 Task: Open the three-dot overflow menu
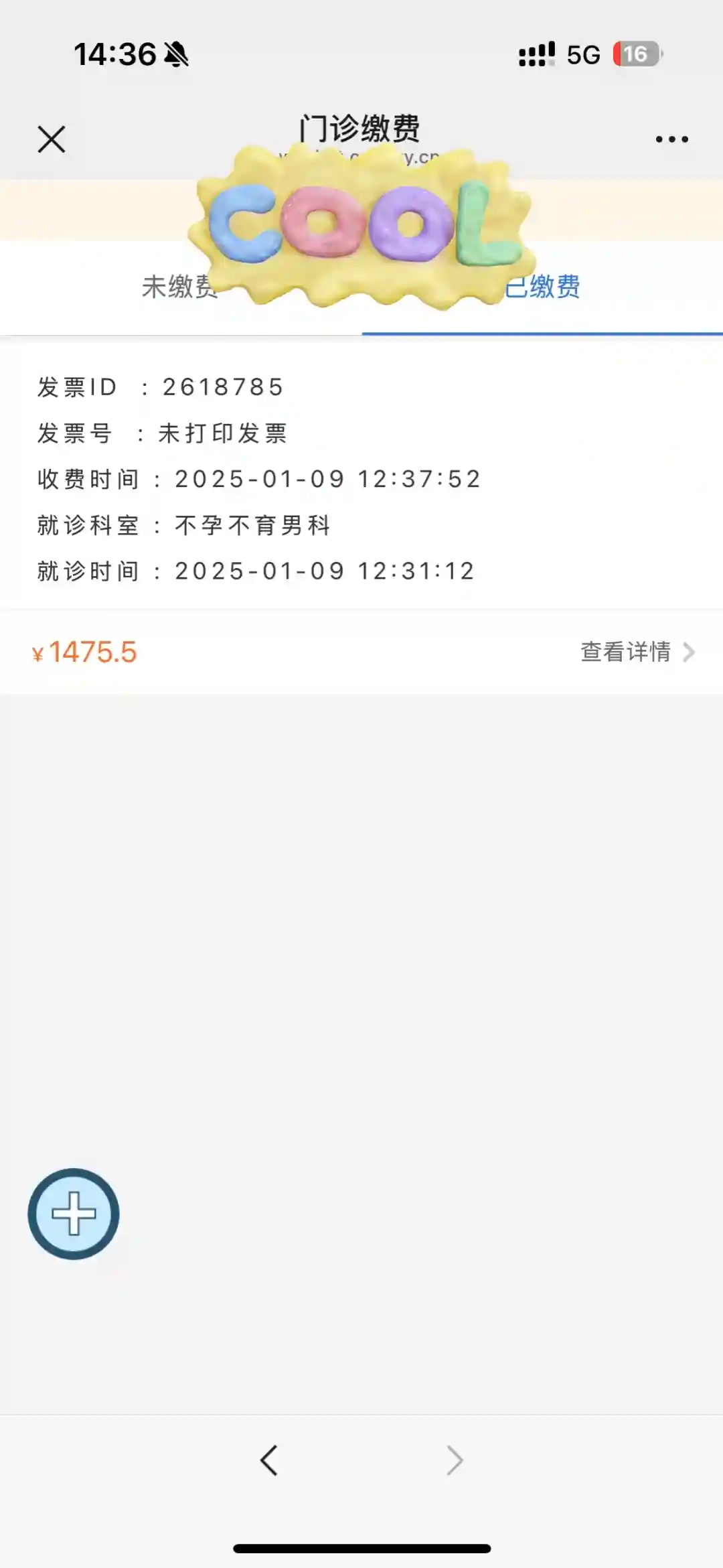(671, 139)
